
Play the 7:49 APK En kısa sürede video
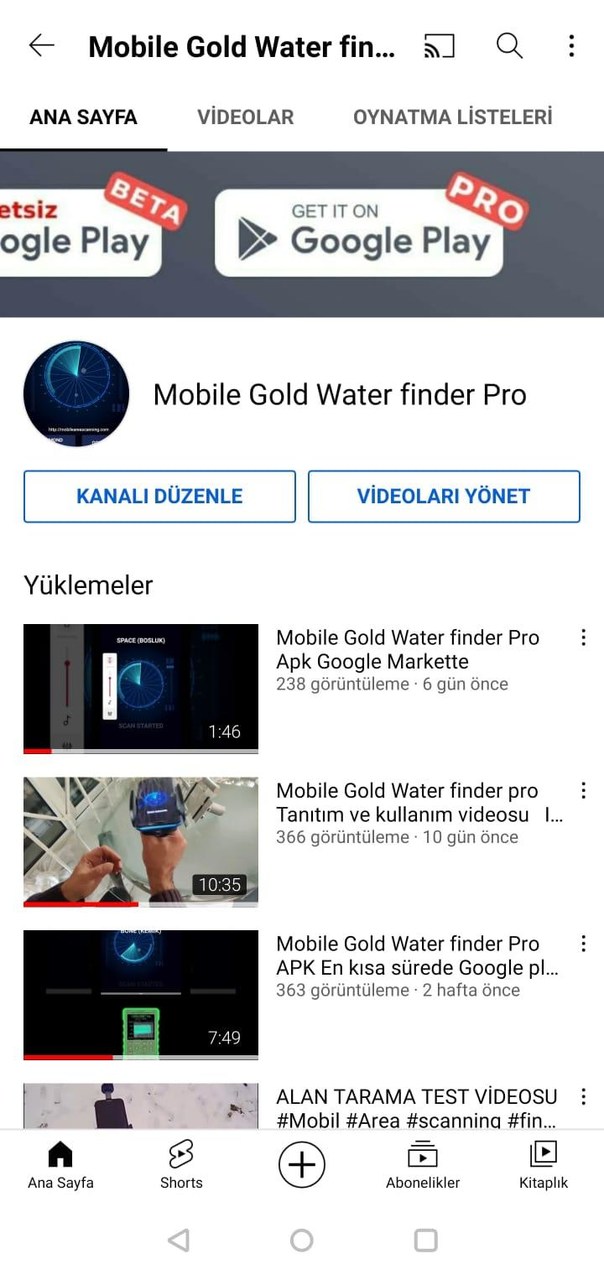[x=141, y=994]
